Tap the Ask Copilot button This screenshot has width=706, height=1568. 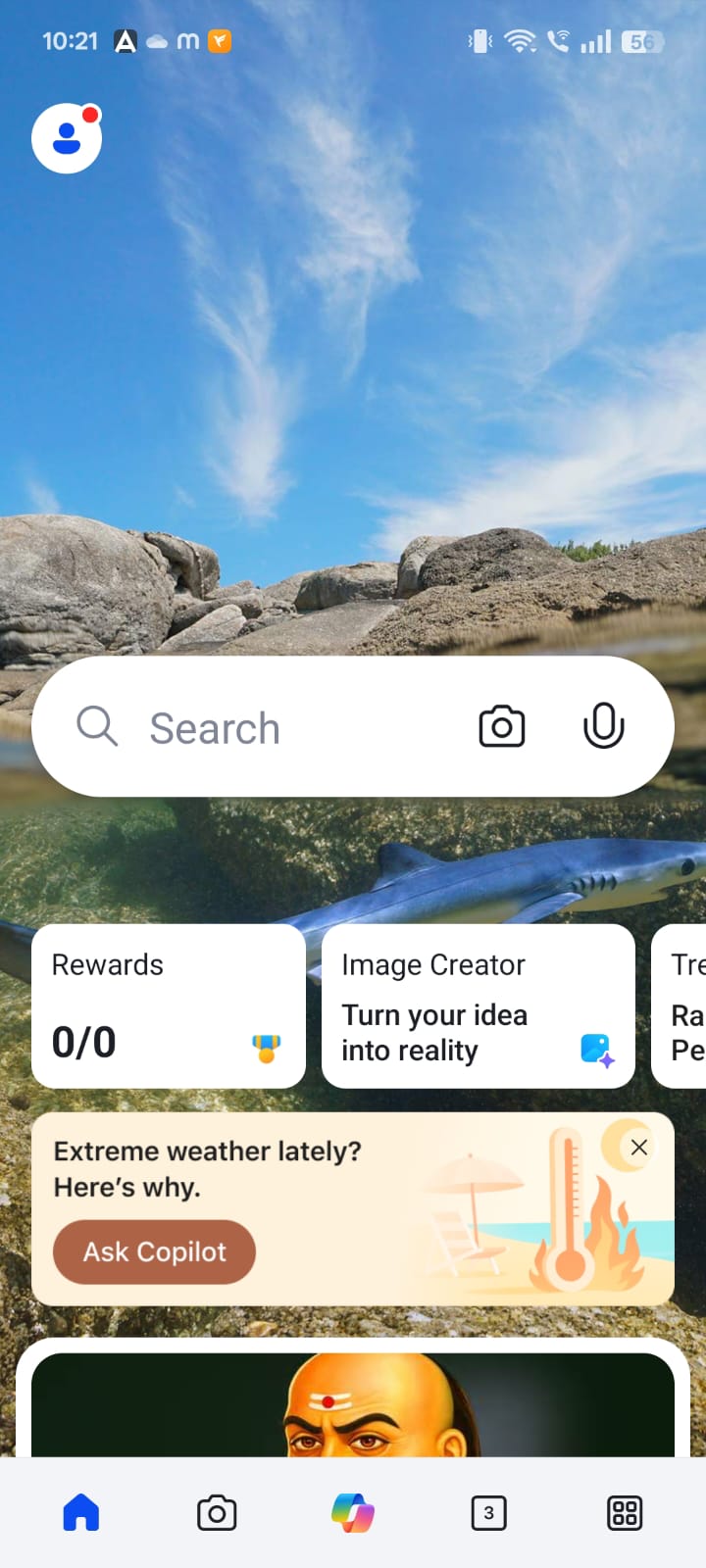coord(154,1251)
